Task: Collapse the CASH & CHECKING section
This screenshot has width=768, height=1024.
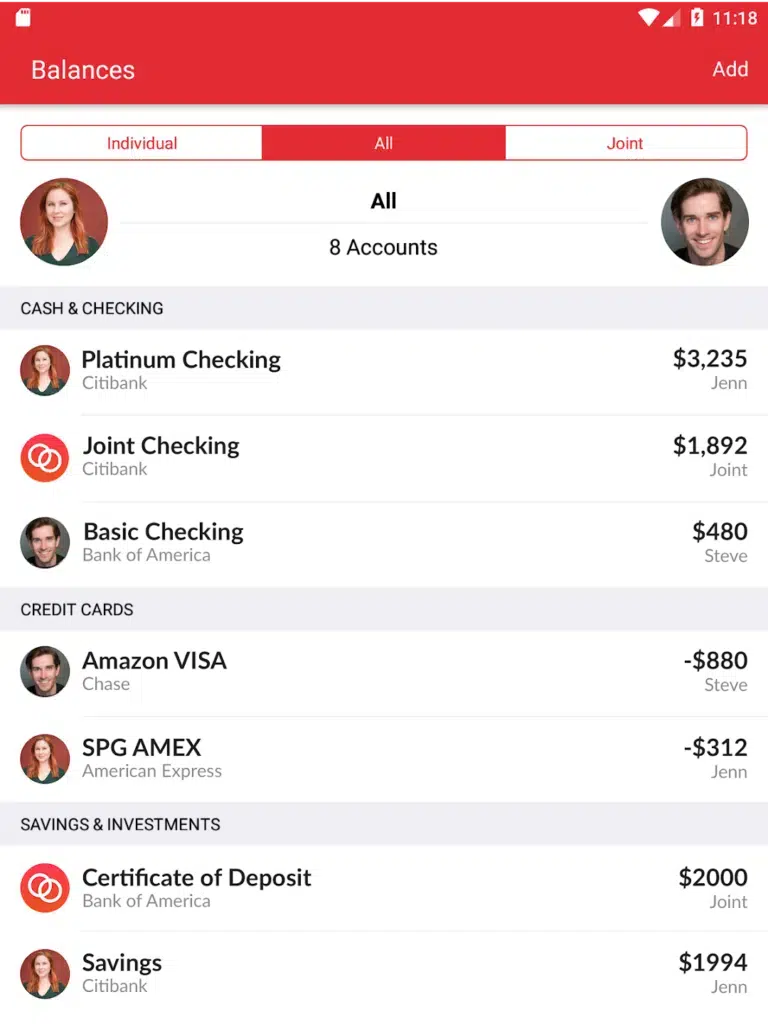Action: [x=91, y=308]
